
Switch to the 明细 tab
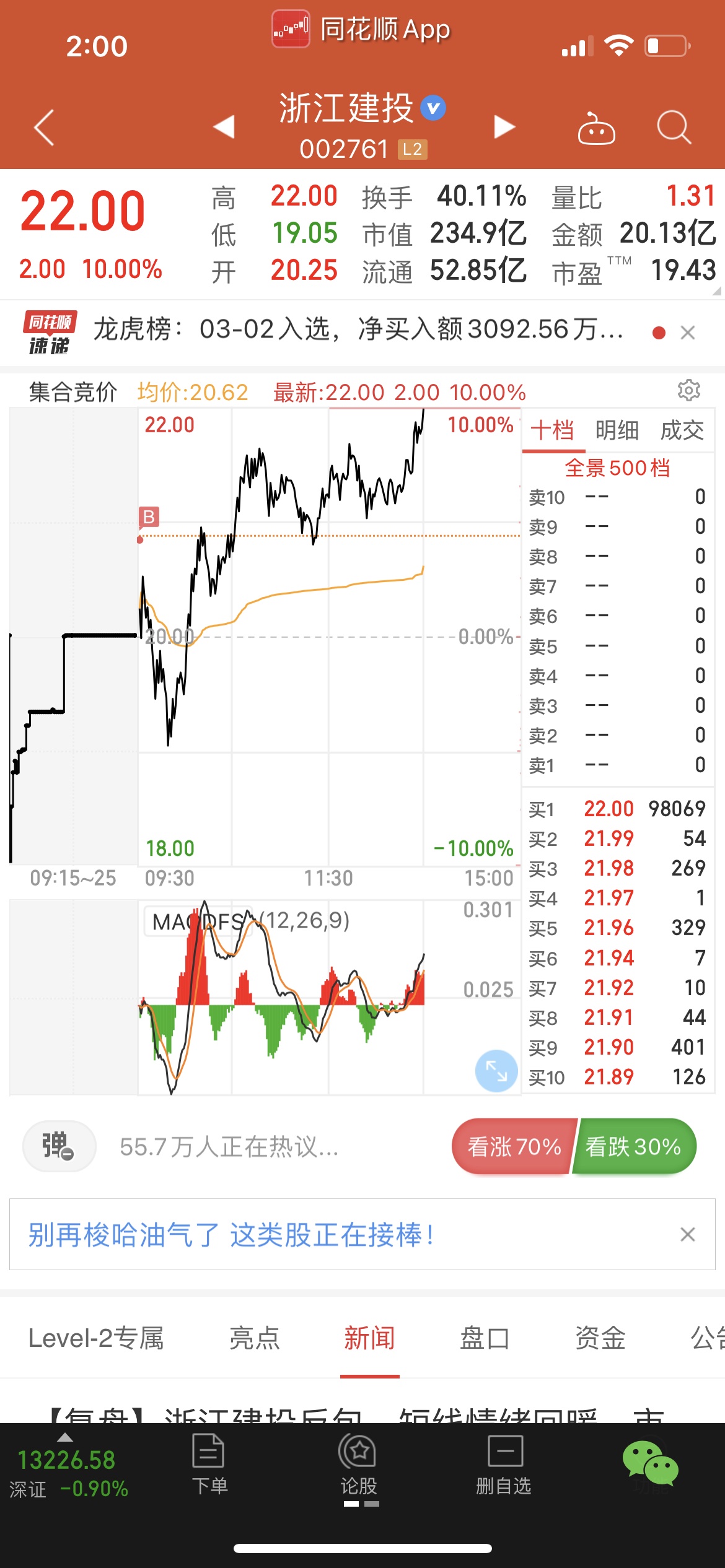[617, 430]
